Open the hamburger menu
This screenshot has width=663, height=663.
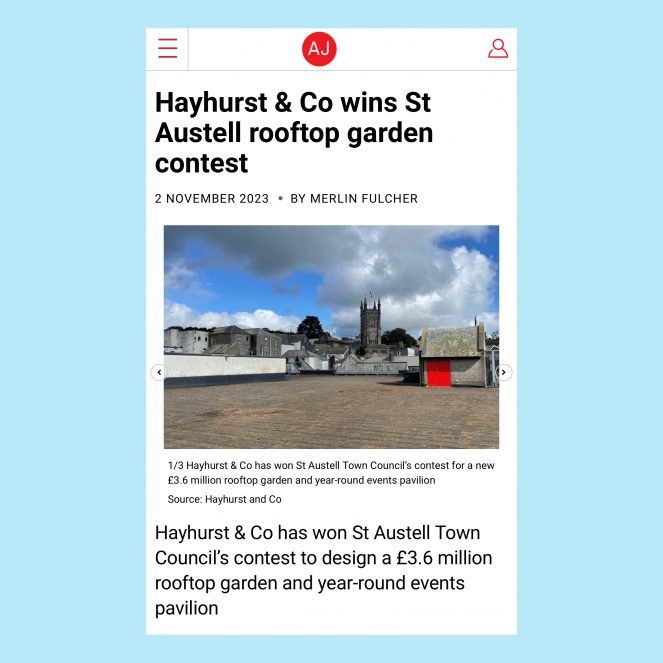[167, 48]
